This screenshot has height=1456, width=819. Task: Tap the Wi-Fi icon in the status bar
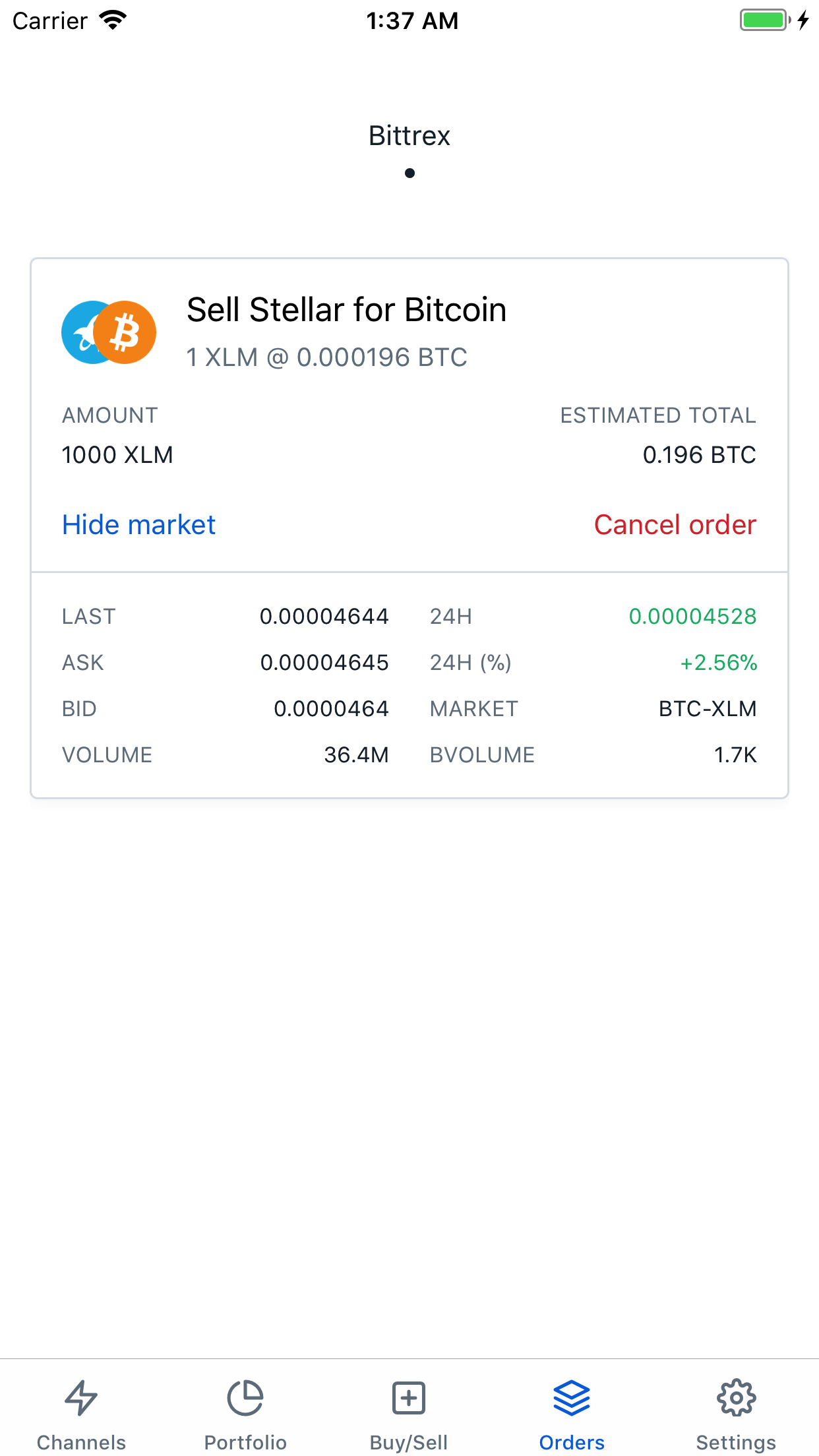[x=112, y=20]
